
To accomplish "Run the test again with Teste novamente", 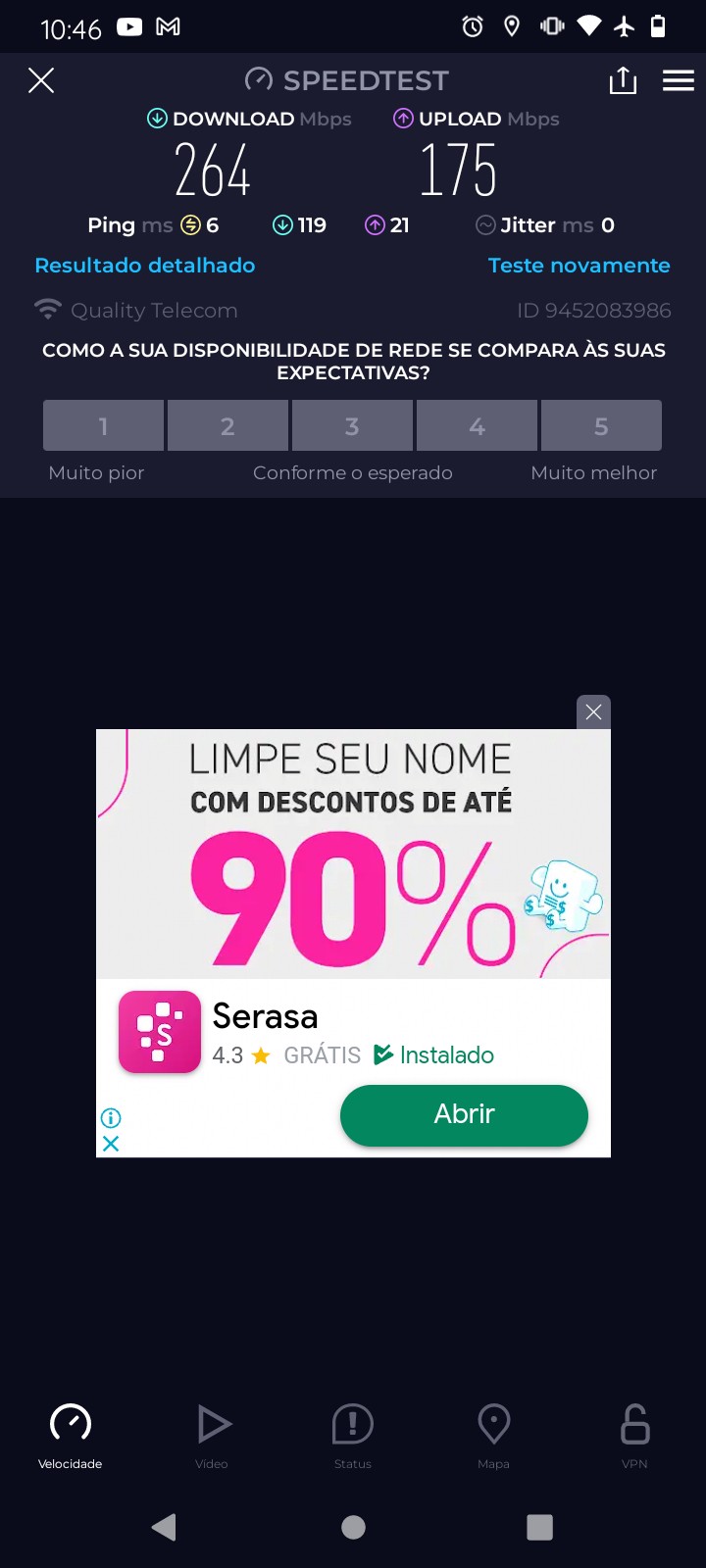I will click(579, 266).
